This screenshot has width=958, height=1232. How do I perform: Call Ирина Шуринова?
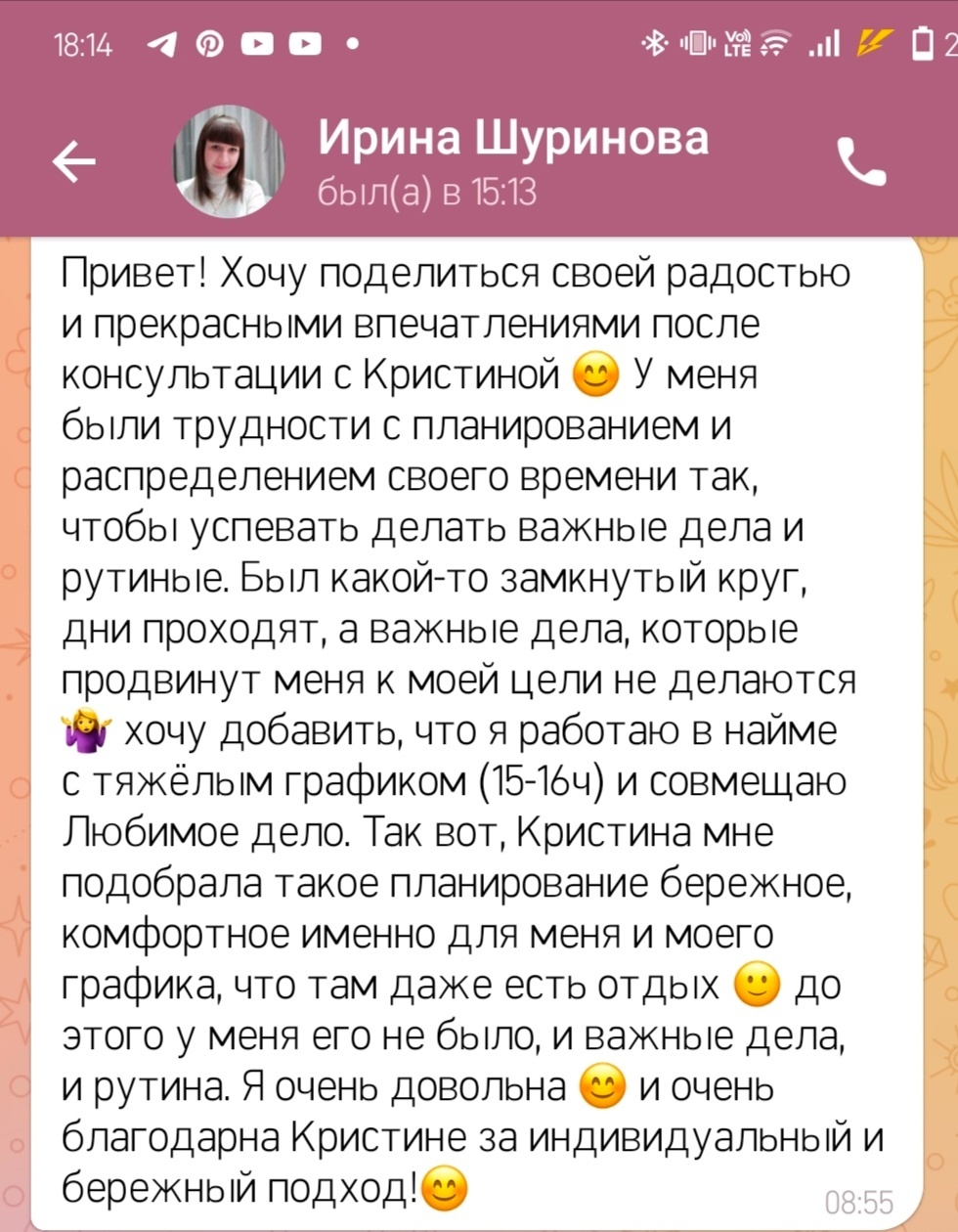pyautogui.click(x=861, y=161)
